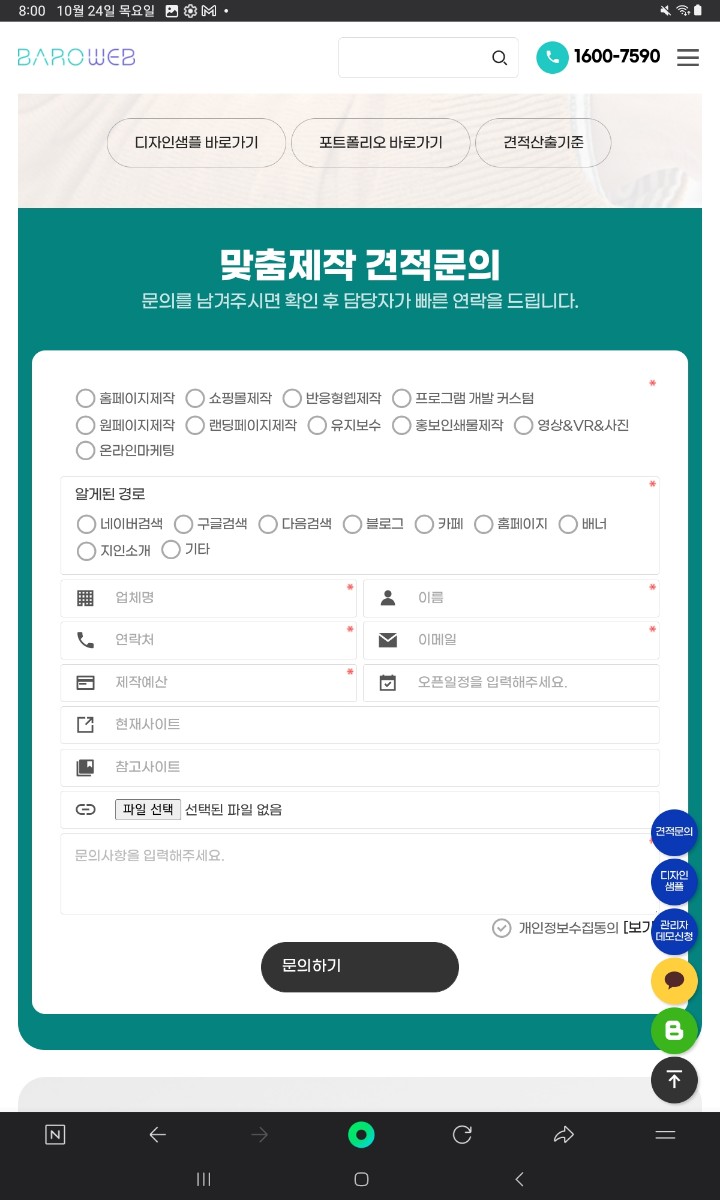Select 네이버검색 as referral path

pyautogui.click(x=87, y=524)
